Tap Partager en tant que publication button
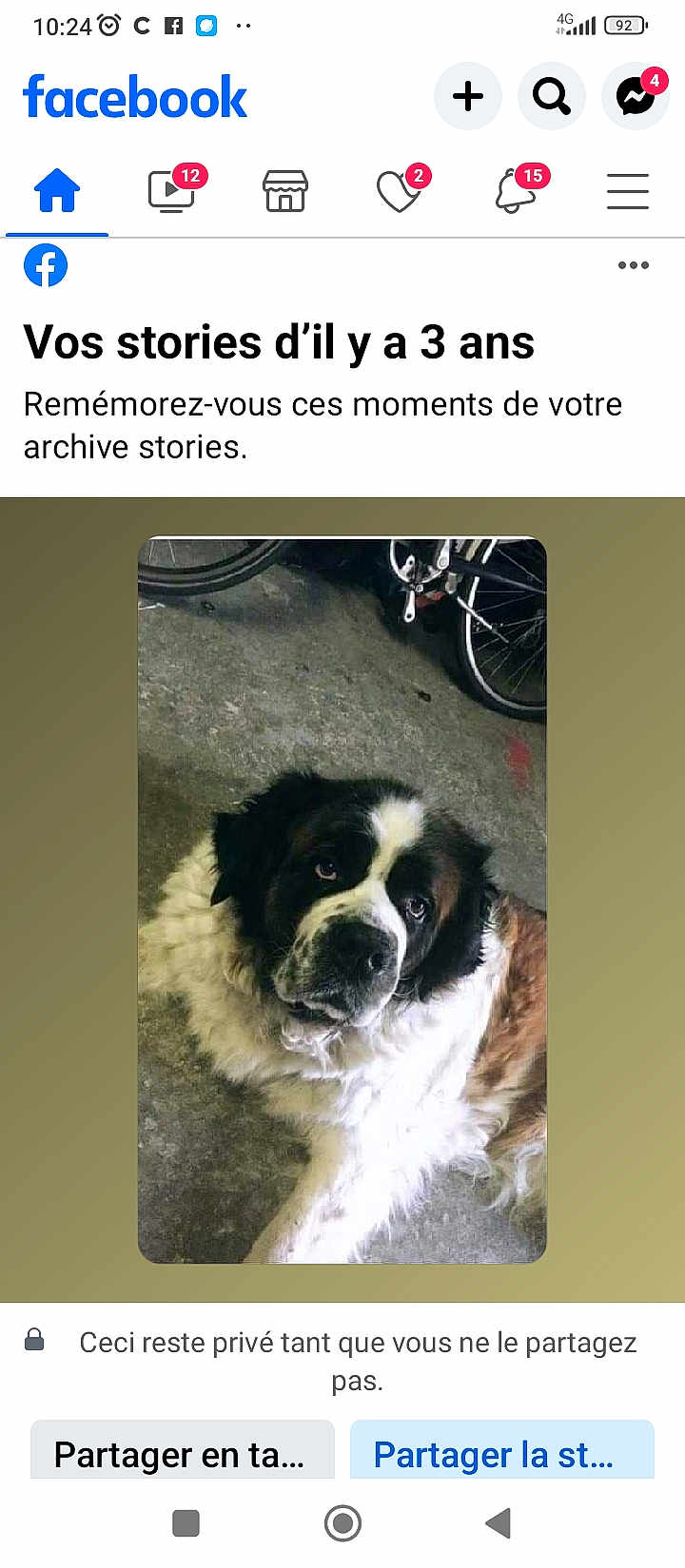685x1568 pixels. 182,1452
